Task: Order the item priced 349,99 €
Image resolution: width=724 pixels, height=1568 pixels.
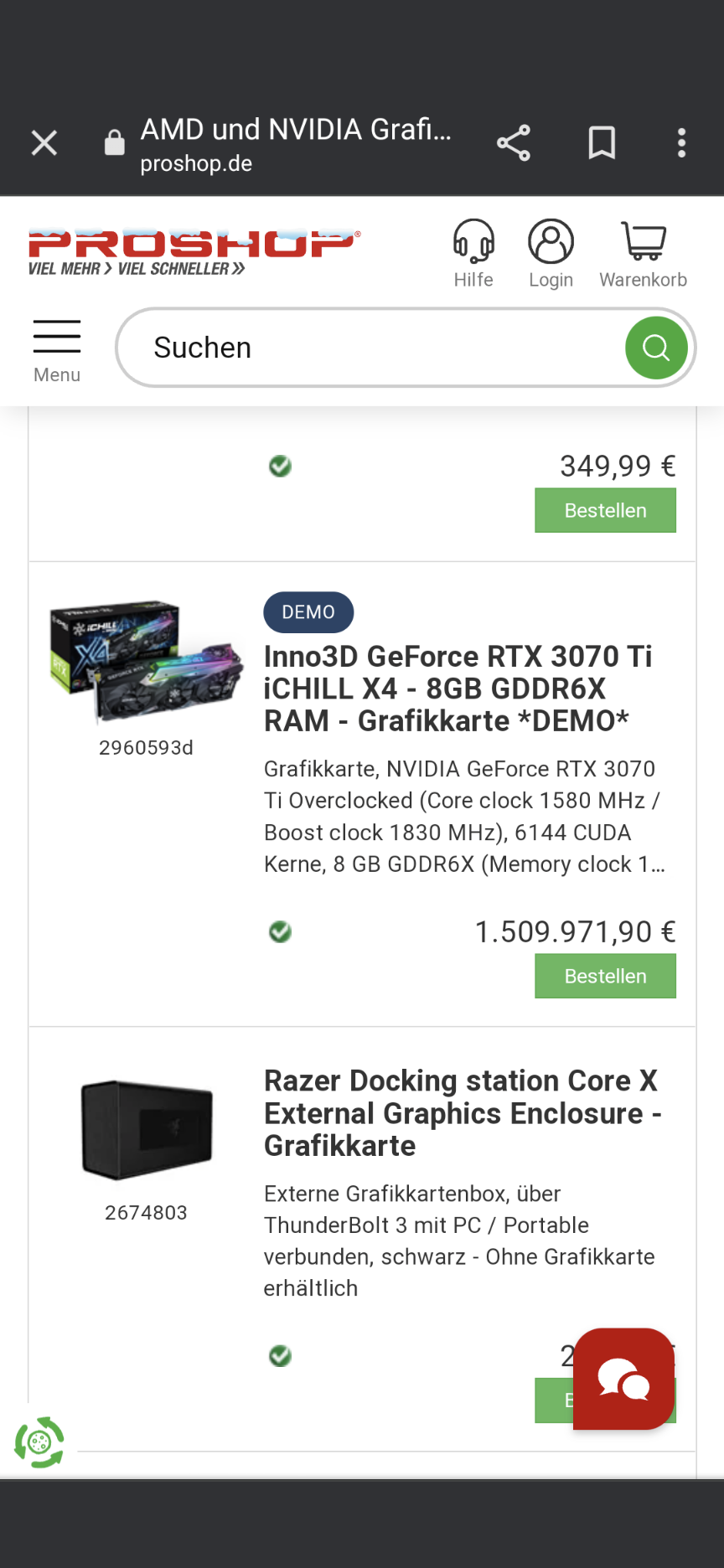Action: [605, 510]
